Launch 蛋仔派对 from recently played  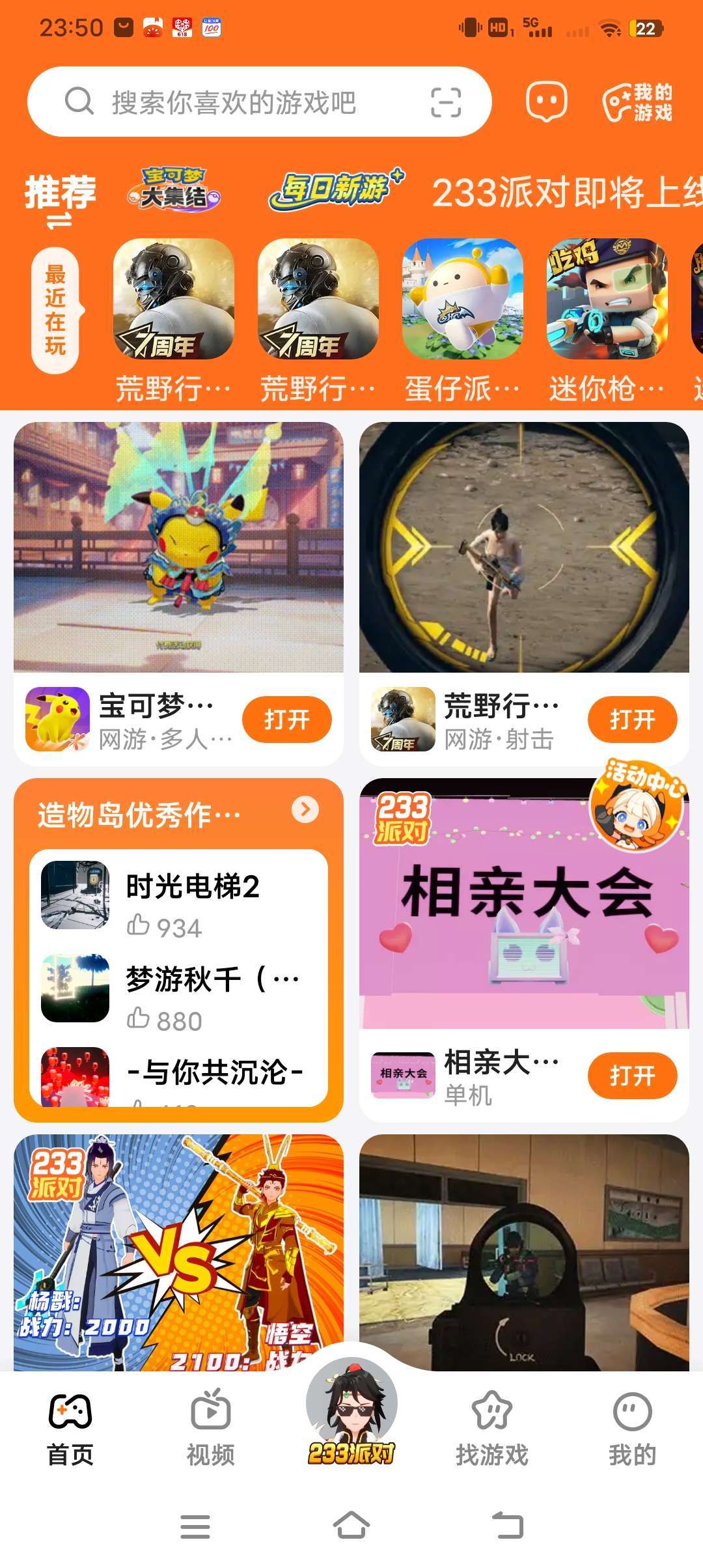[462, 300]
